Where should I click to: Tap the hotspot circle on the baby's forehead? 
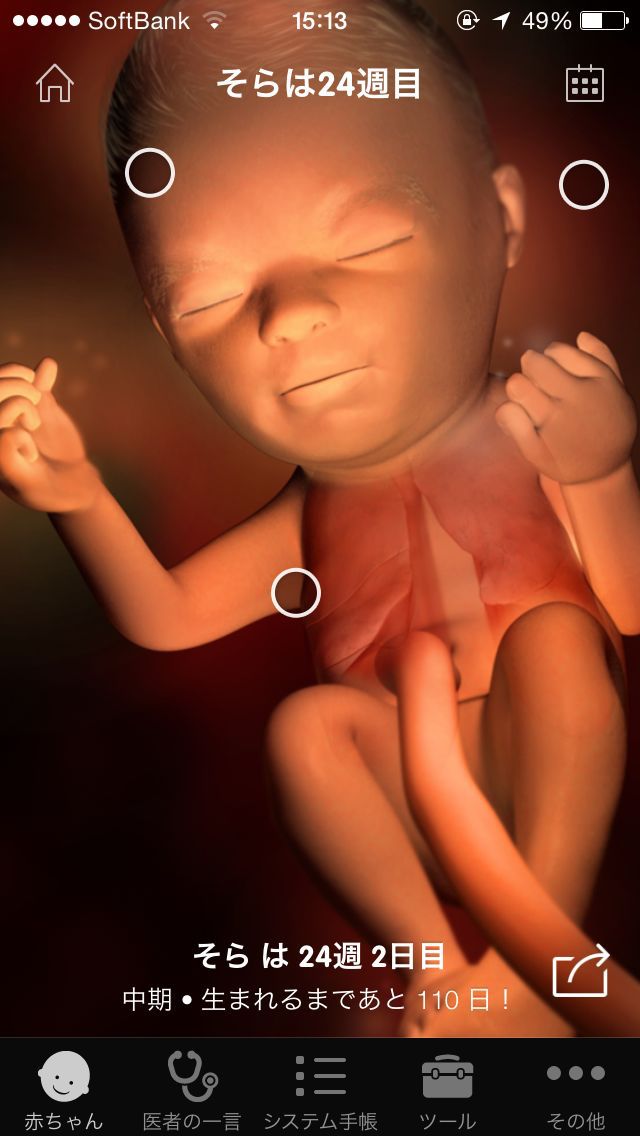pos(150,173)
